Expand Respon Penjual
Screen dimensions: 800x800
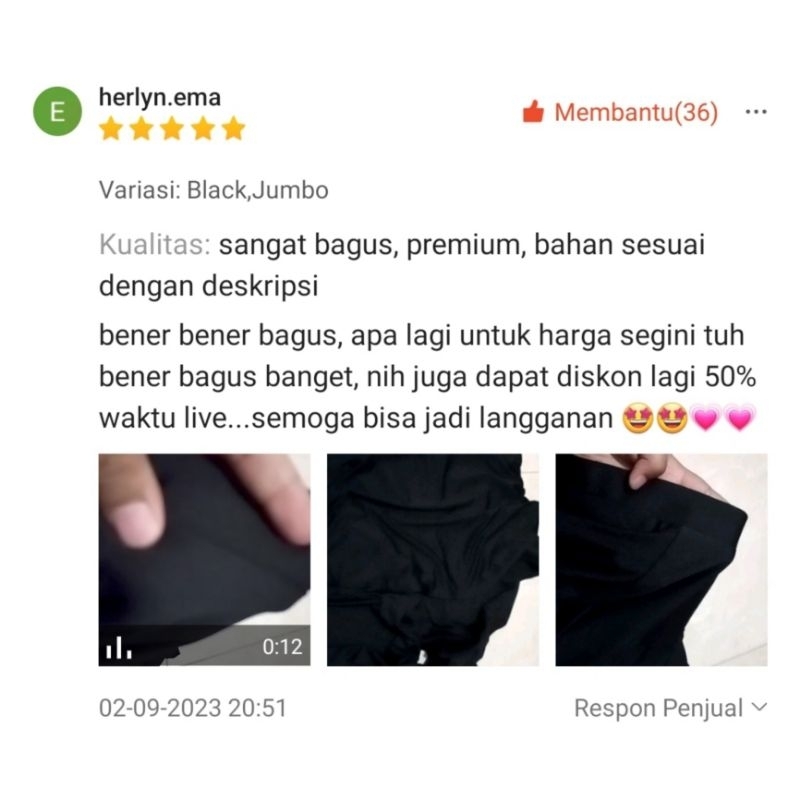670,708
